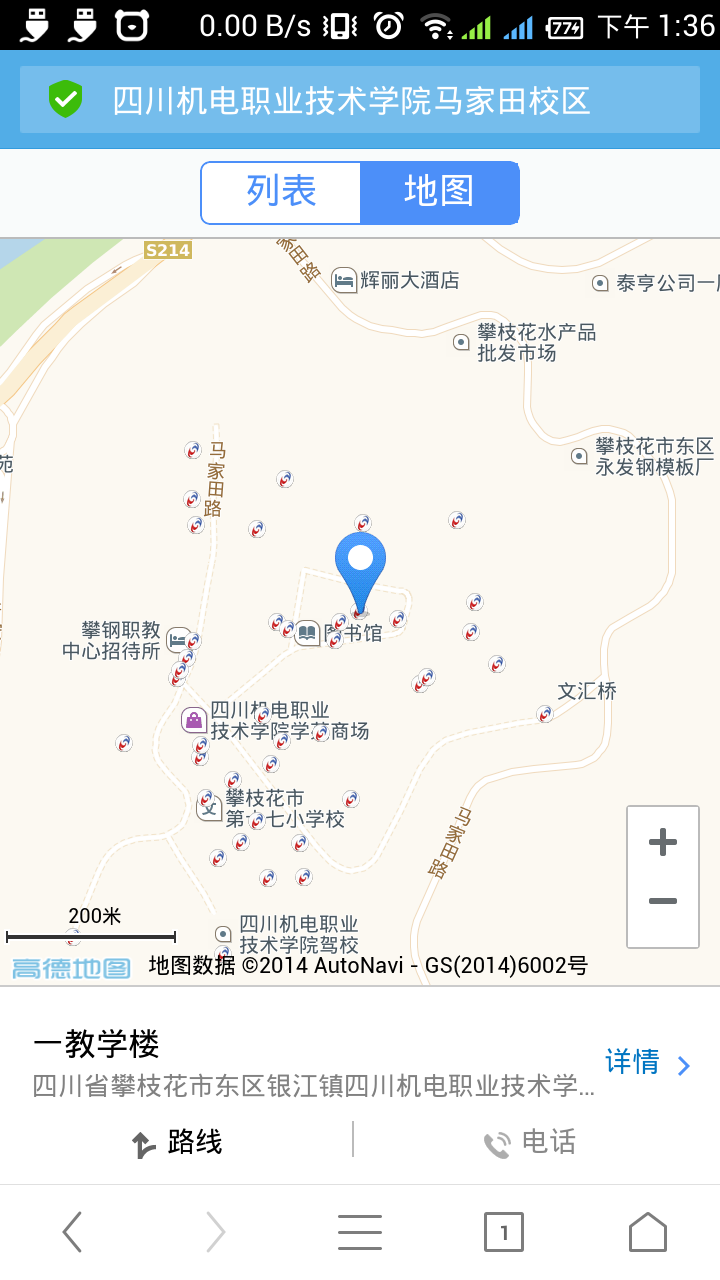Tap the blue location pin on map
This screenshot has width=720, height=1280.
click(360, 565)
